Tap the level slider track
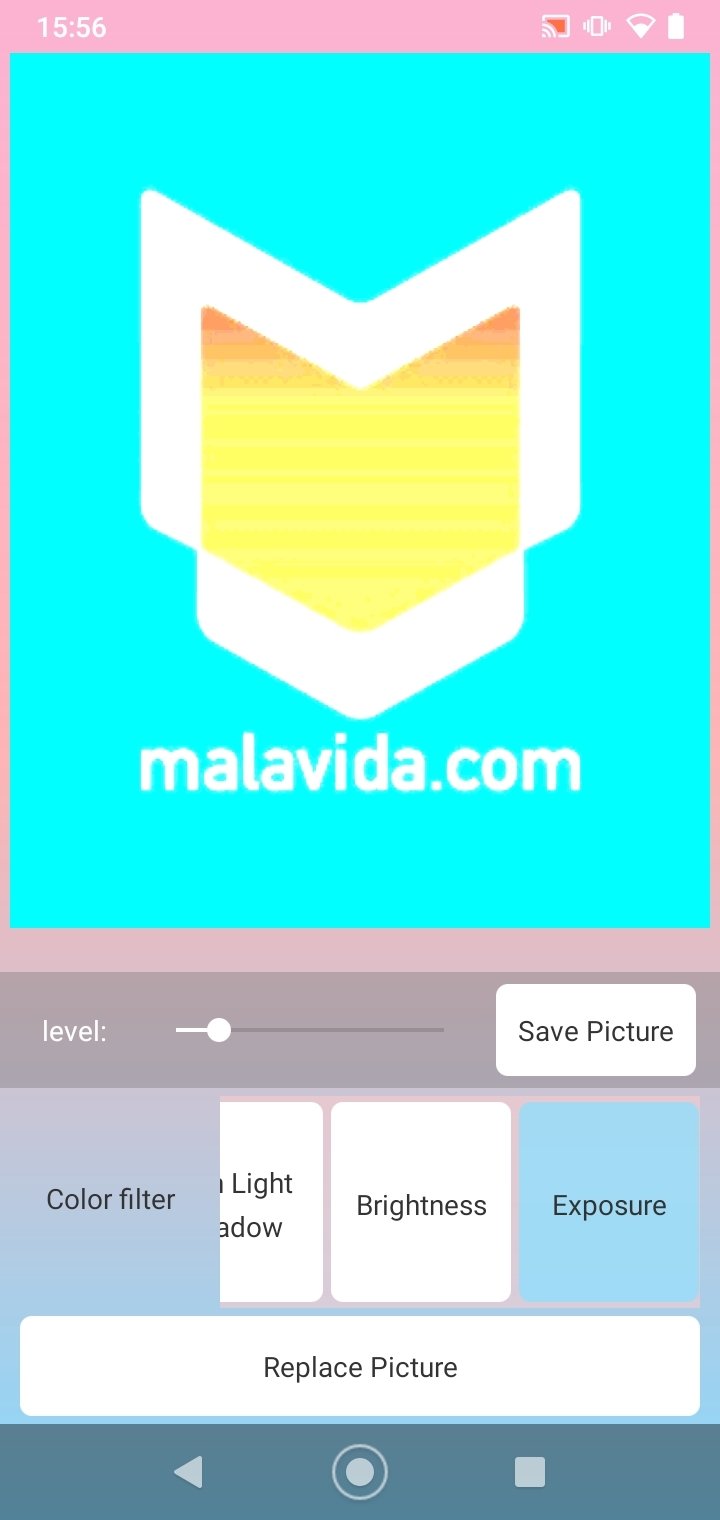Viewport: 720px width, 1520px height. 310,1030
